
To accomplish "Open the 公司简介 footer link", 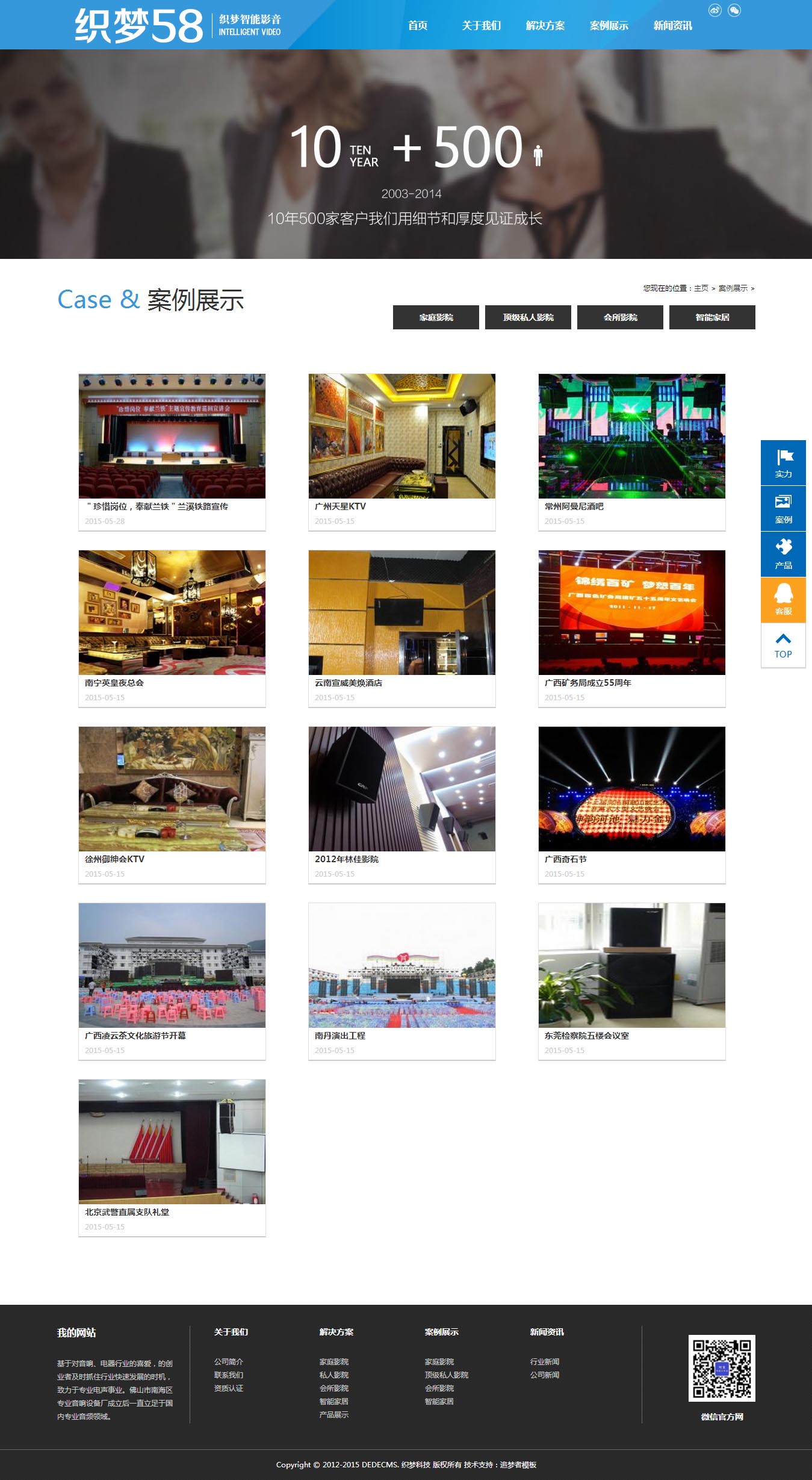I will [229, 1361].
